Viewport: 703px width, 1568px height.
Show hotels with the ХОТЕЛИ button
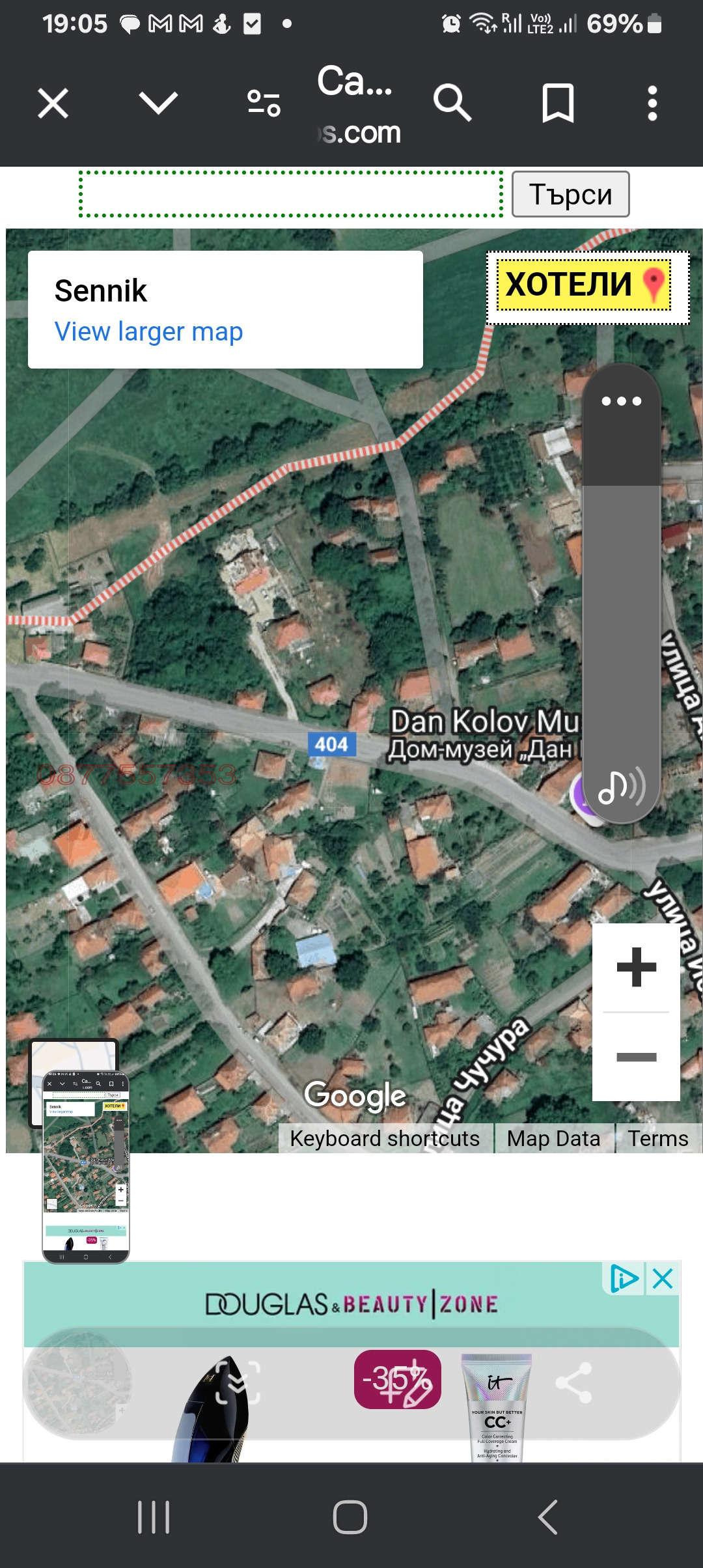pos(587,286)
